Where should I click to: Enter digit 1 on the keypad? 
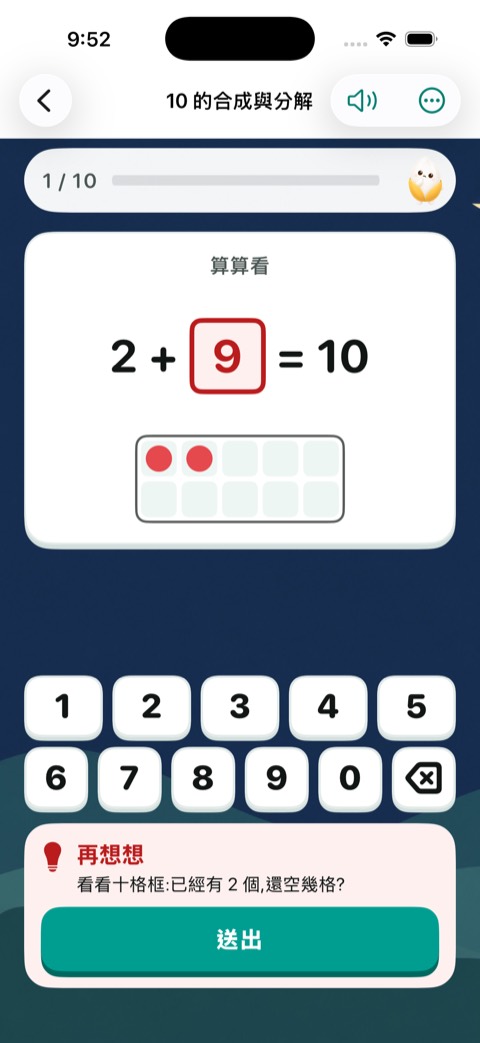point(63,708)
